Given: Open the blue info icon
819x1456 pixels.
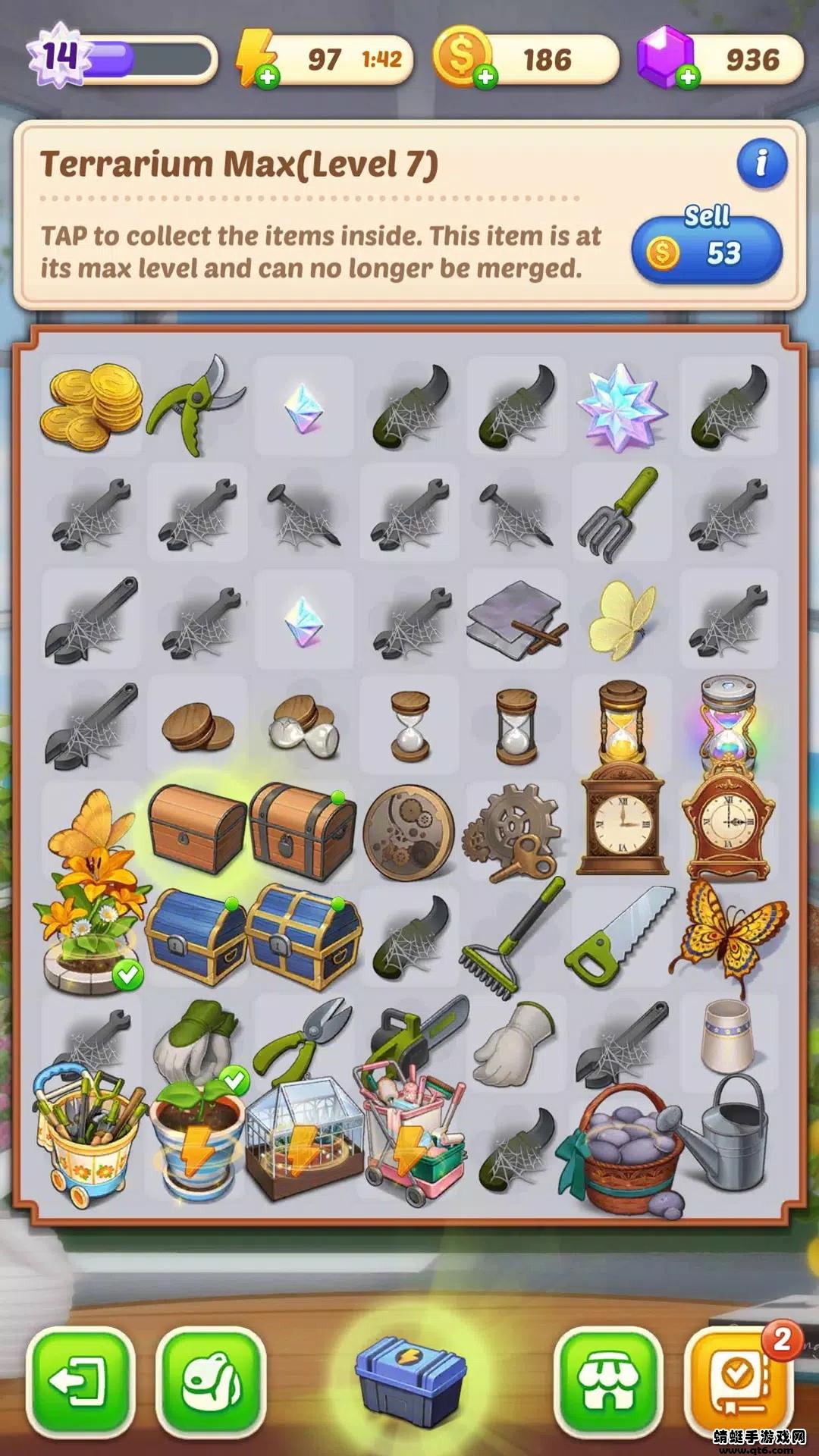Looking at the screenshot, I should (x=761, y=163).
